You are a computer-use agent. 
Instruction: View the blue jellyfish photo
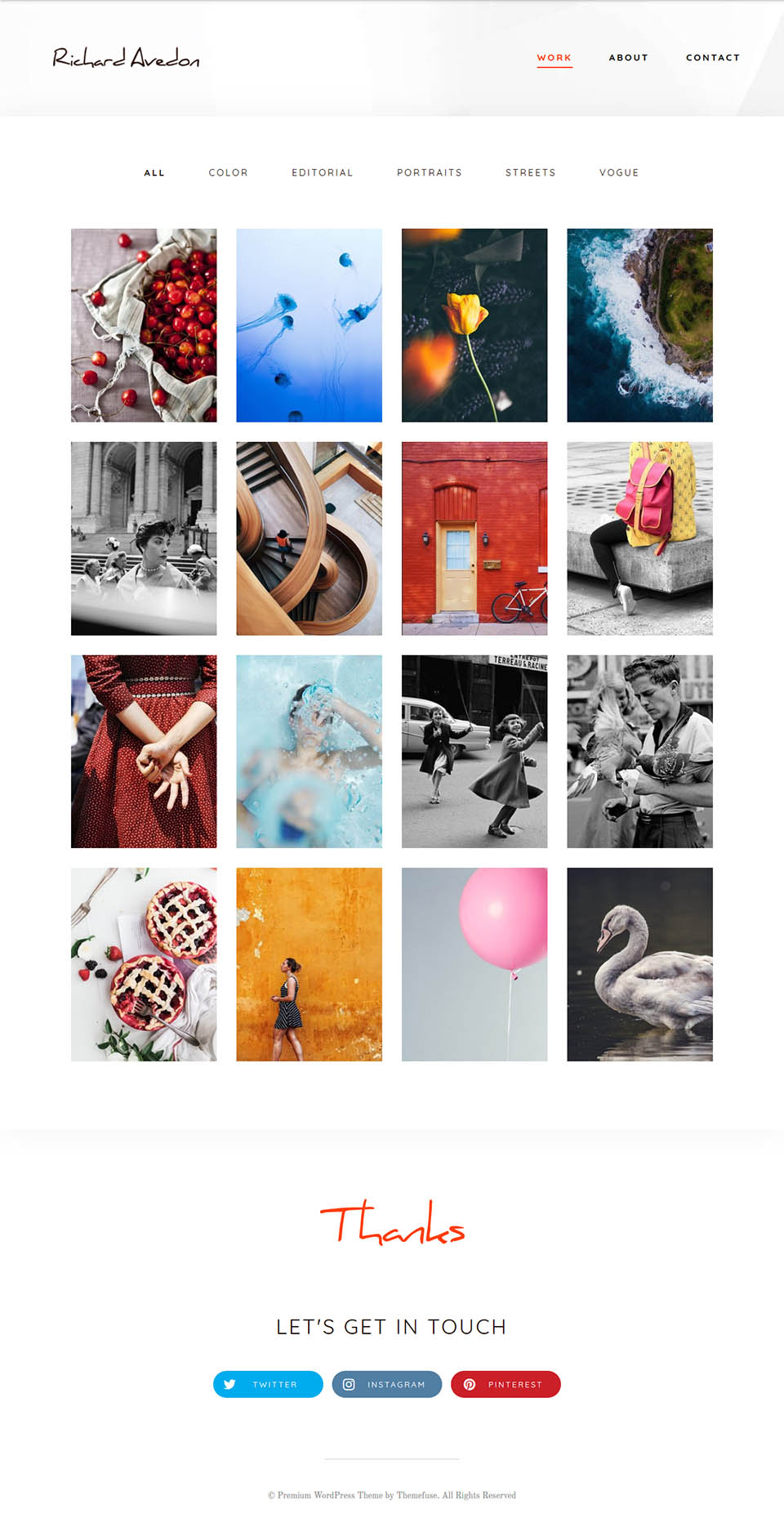(x=309, y=325)
